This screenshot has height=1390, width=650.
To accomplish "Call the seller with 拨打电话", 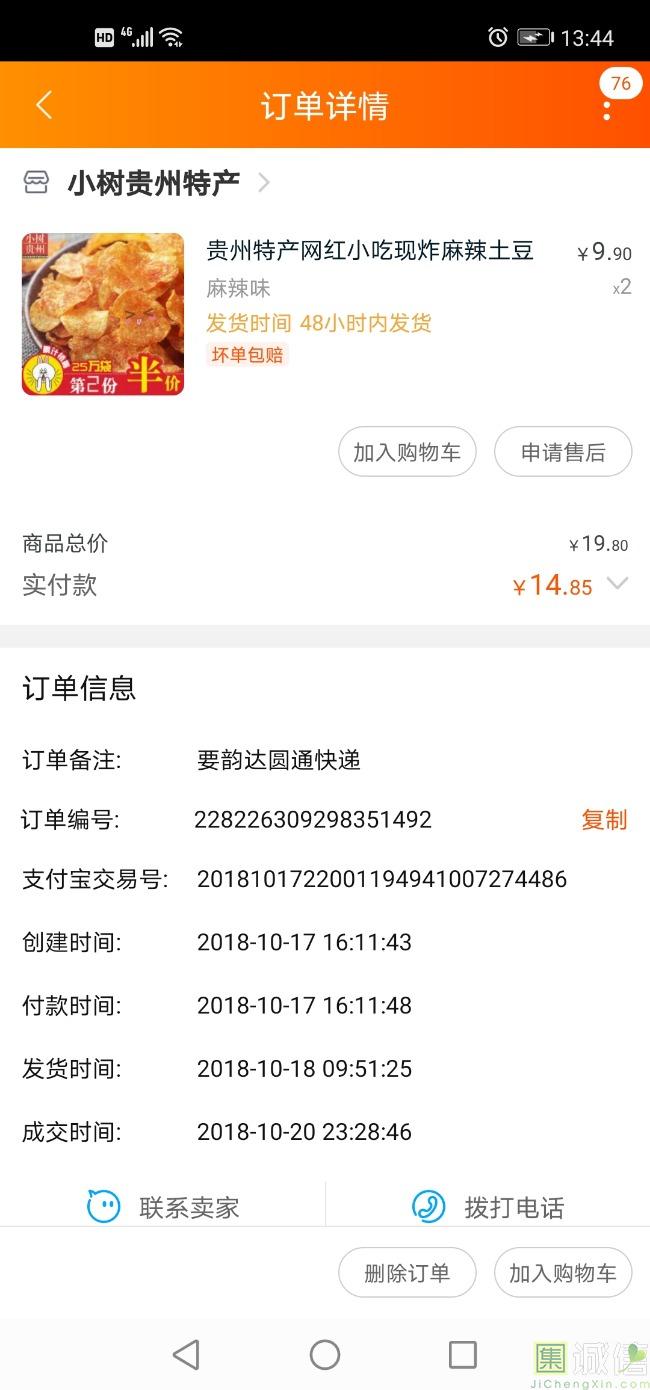I will click(488, 1207).
